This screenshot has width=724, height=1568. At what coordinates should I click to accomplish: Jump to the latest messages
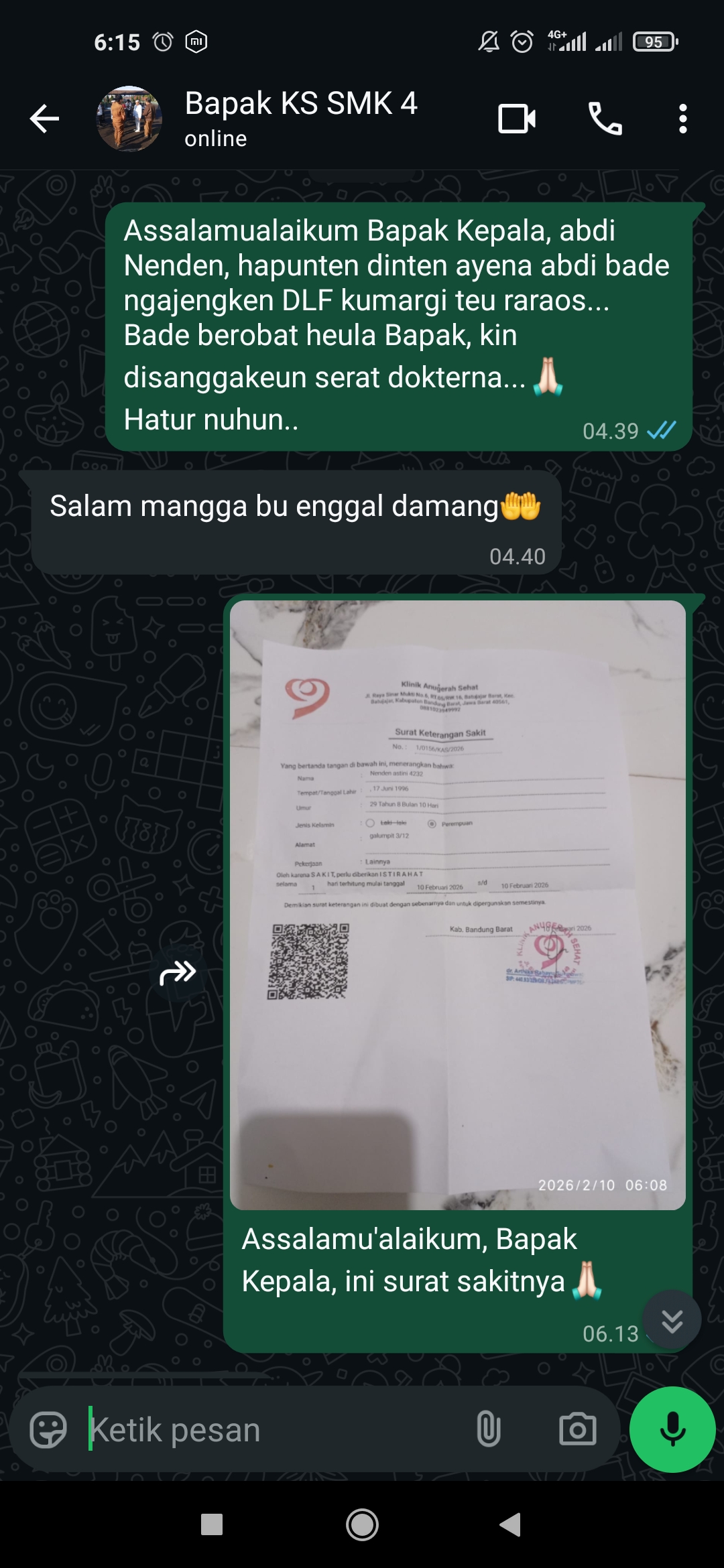click(x=672, y=1320)
